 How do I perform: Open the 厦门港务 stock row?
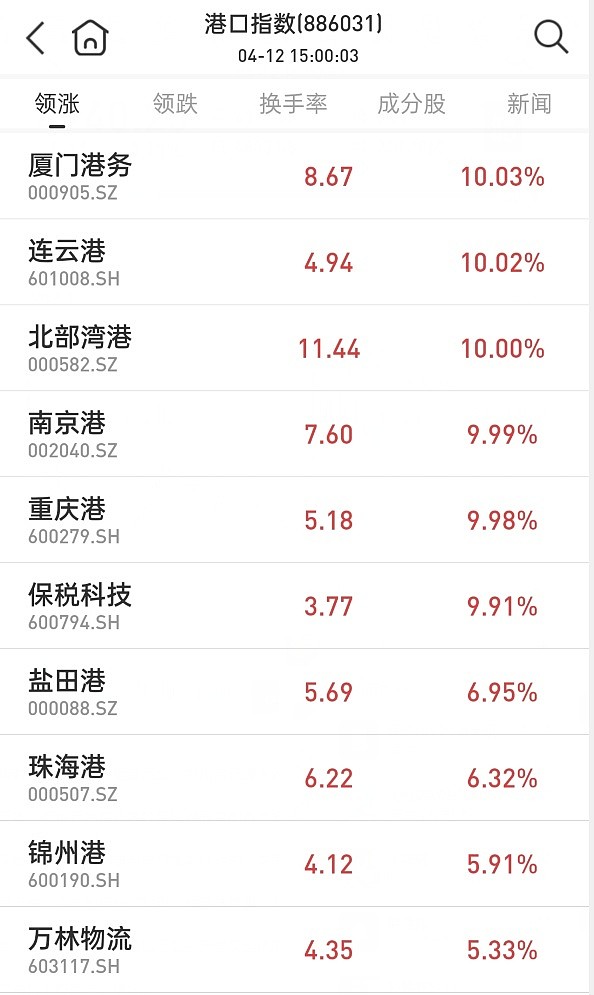(x=294, y=176)
